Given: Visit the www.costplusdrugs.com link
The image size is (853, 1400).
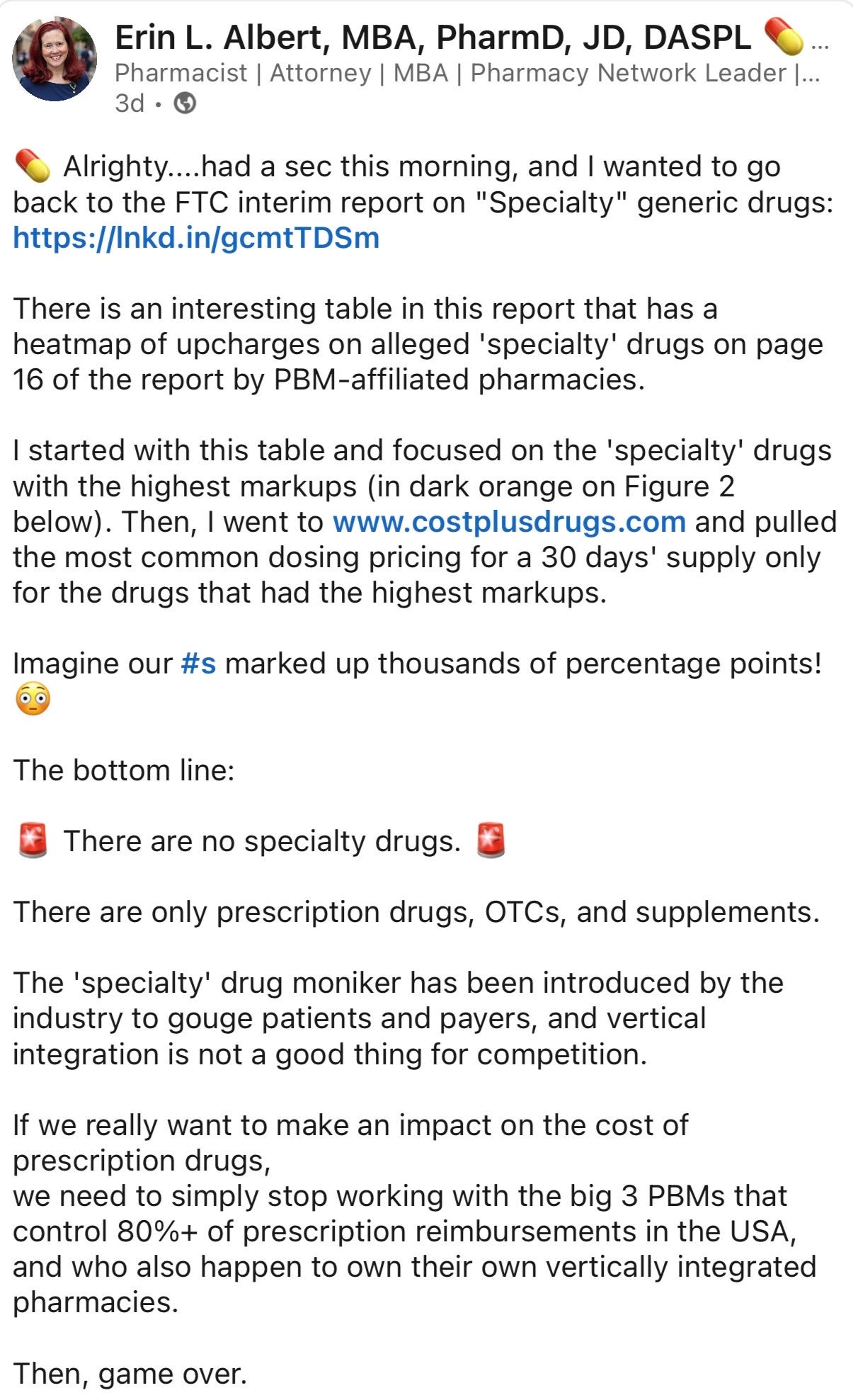Looking at the screenshot, I should click(509, 522).
